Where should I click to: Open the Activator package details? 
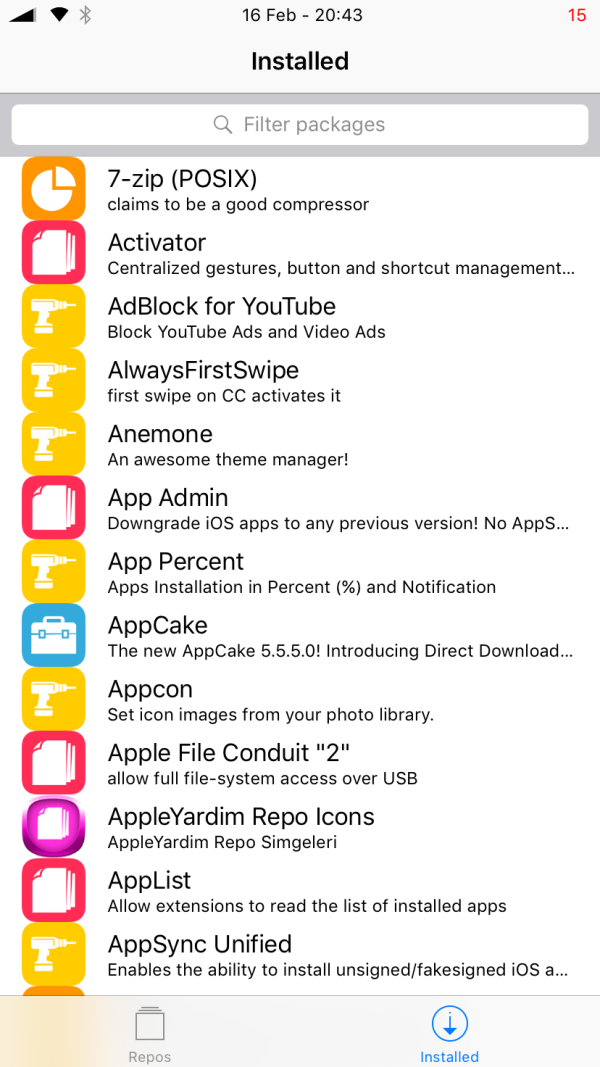[300, 254]
